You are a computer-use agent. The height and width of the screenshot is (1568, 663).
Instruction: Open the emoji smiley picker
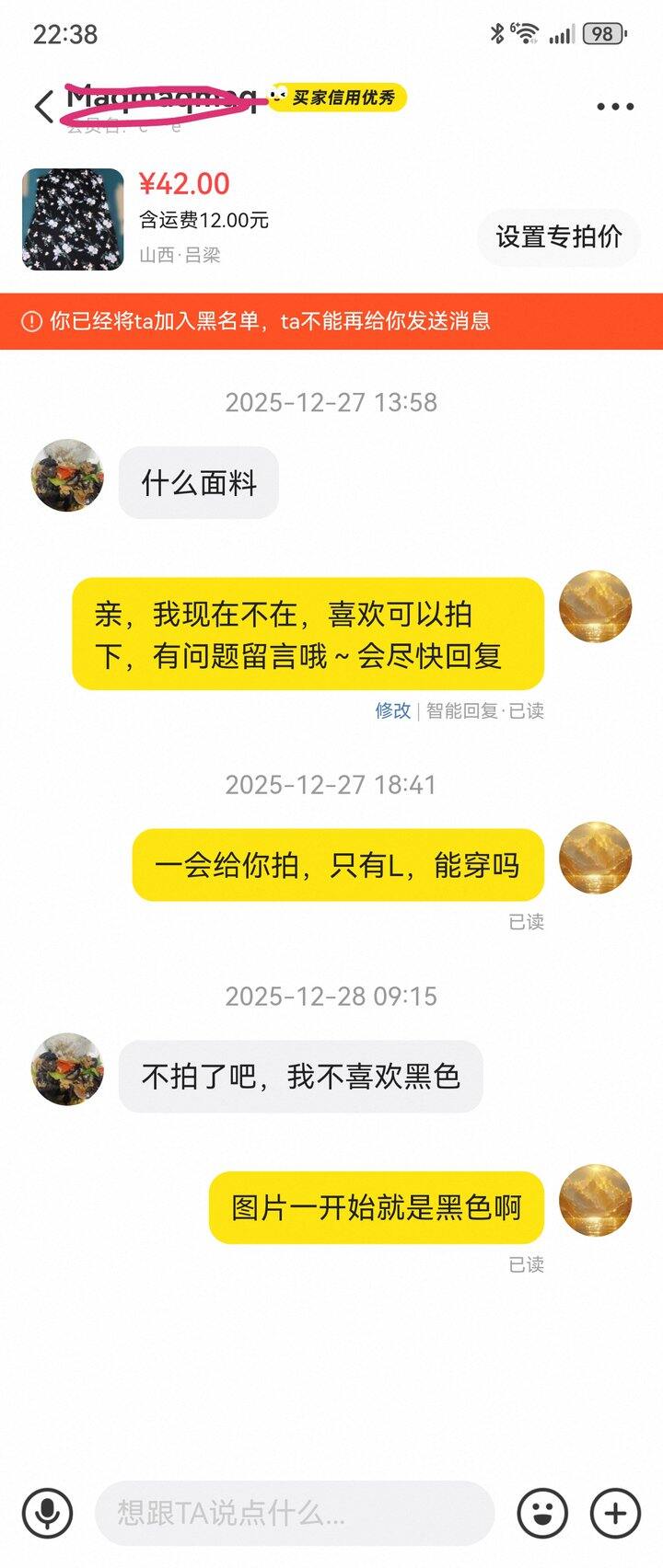[543, 1513]
